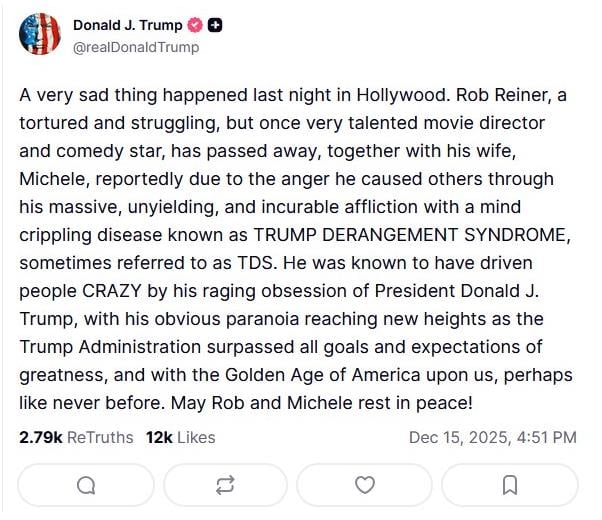Open the @realDonaldTrump profile handle
602x520 pixels.
click(x=136, y=47)
